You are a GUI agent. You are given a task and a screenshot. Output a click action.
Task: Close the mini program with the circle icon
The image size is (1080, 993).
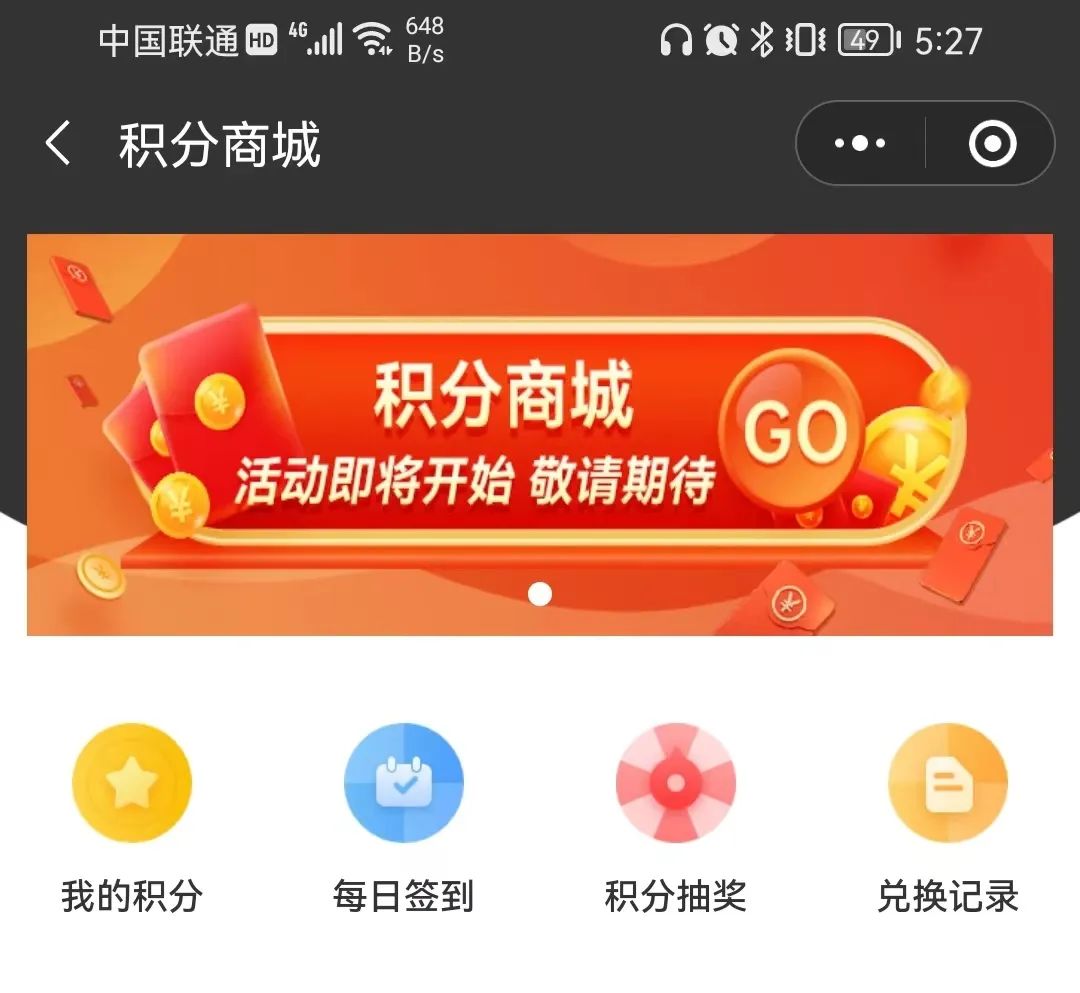coord(992,144)
